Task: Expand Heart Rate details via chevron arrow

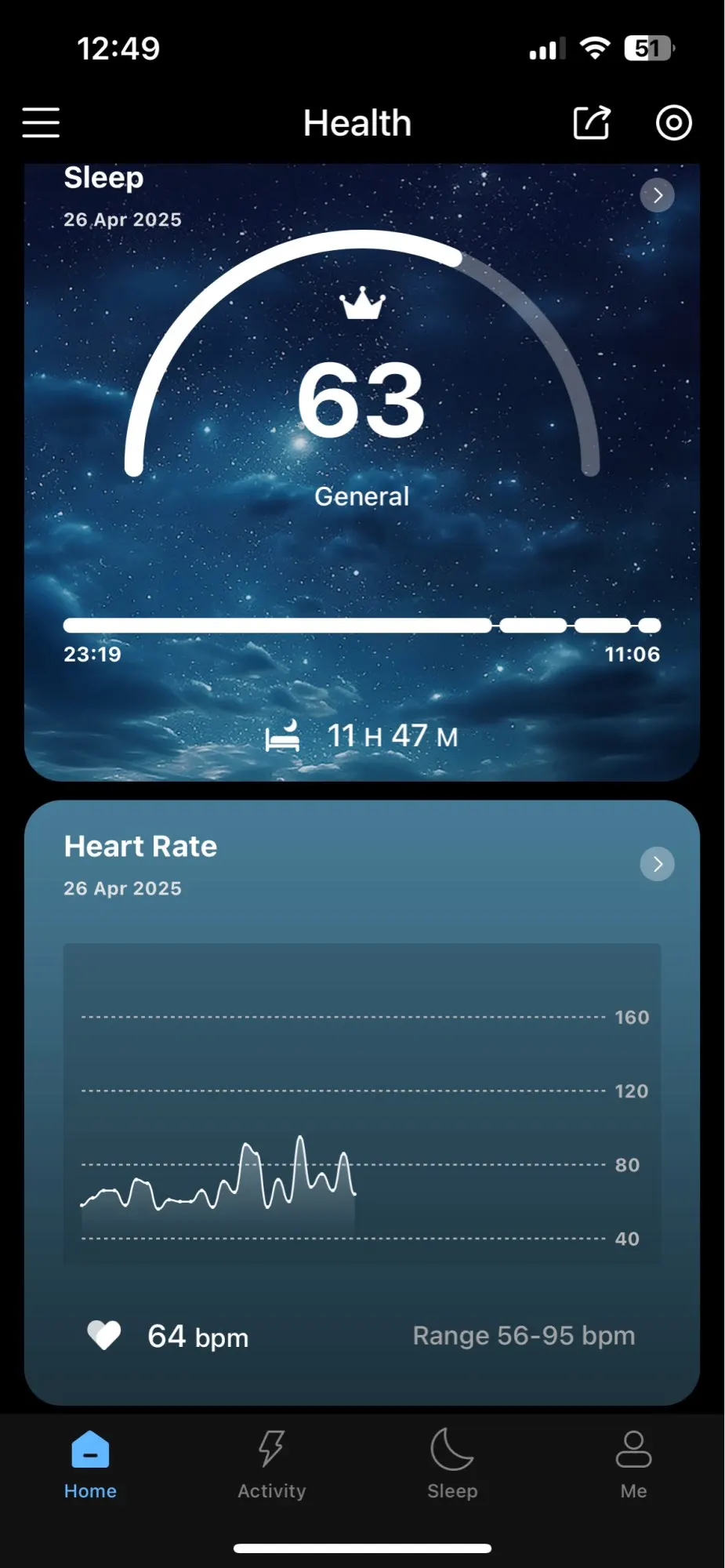Action: pyautogui.click(x=658, y=864)
